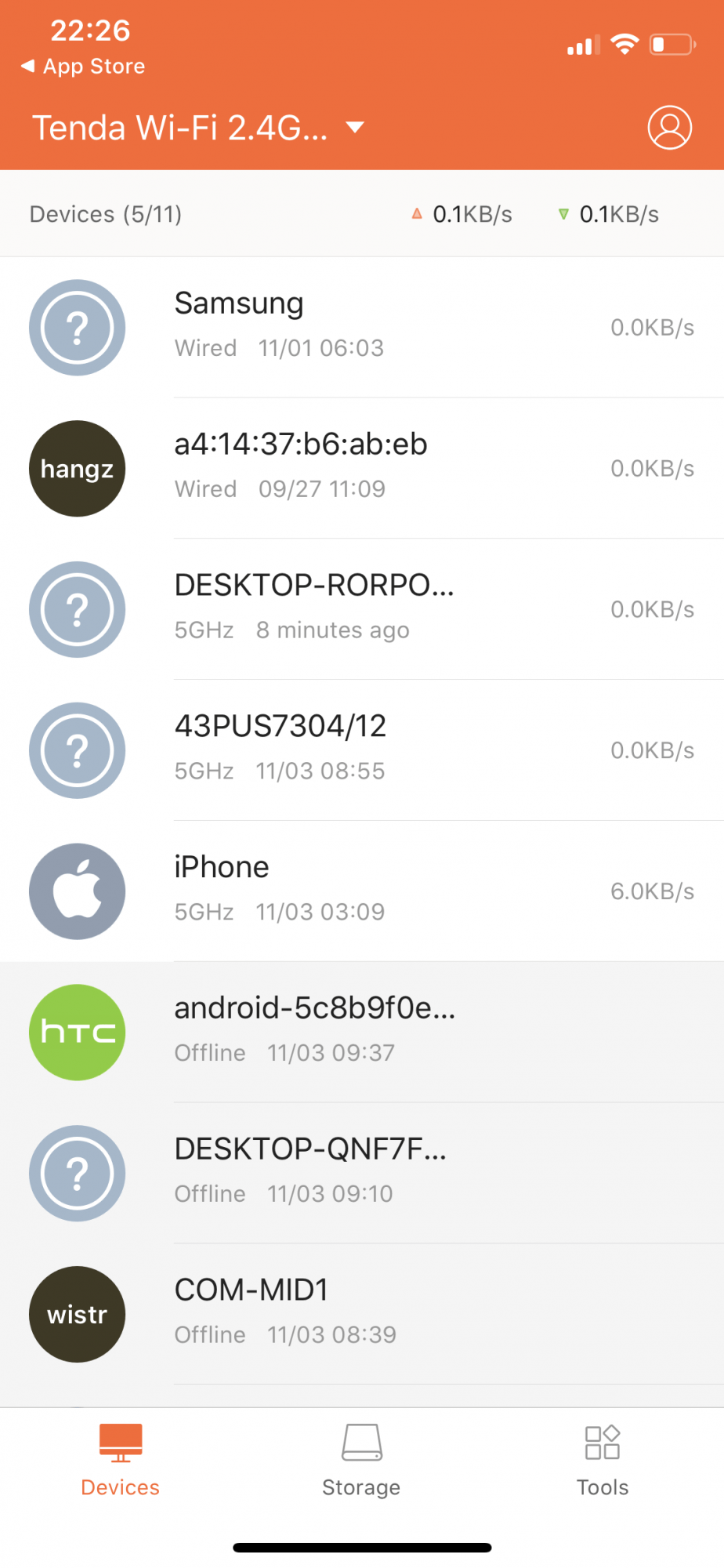Expand the Tenda Wi-Fi network dropdown
Image resolution: width=724 pixels, height=1568 pixels.
click(355, 127)
